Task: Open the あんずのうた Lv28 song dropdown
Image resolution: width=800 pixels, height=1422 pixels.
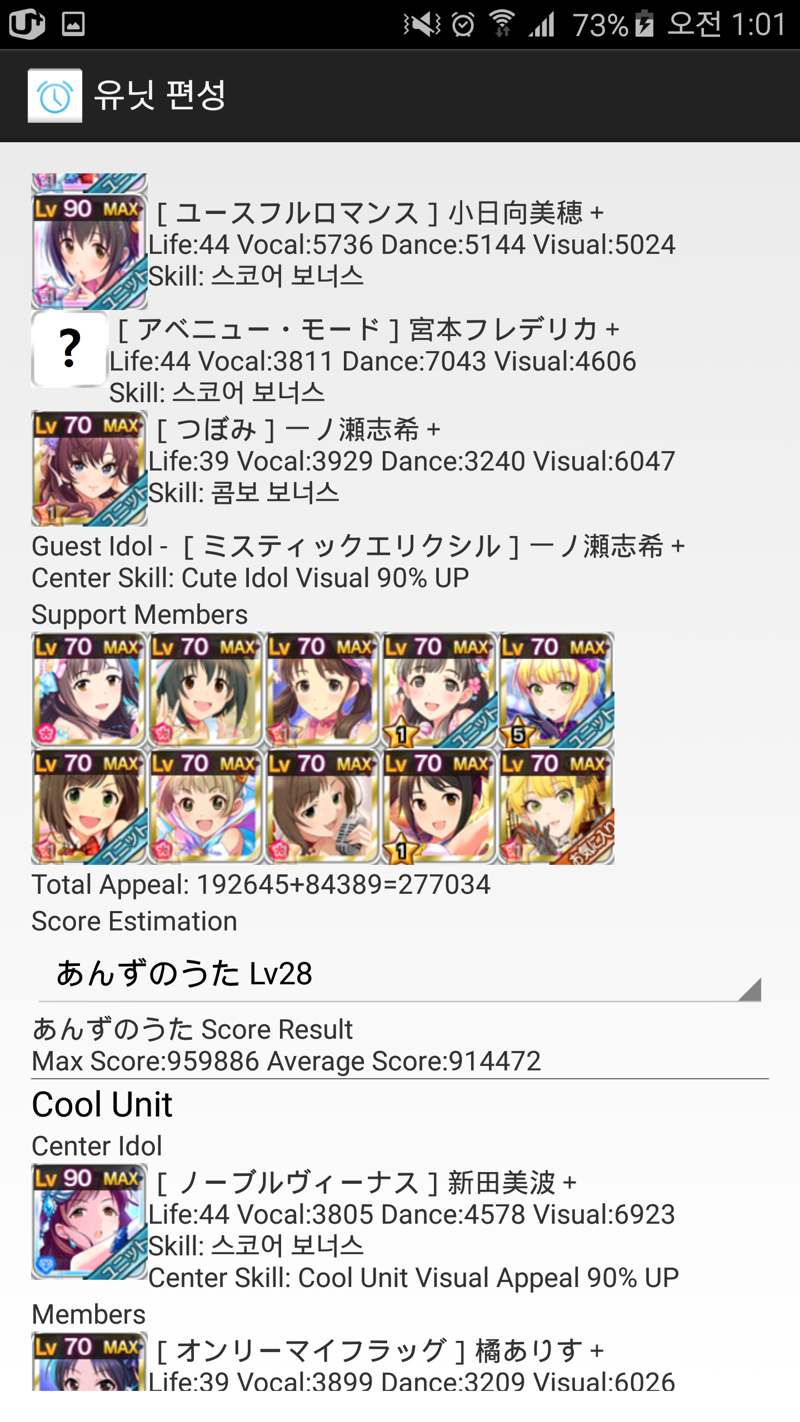Action: (x=398, y=973)
